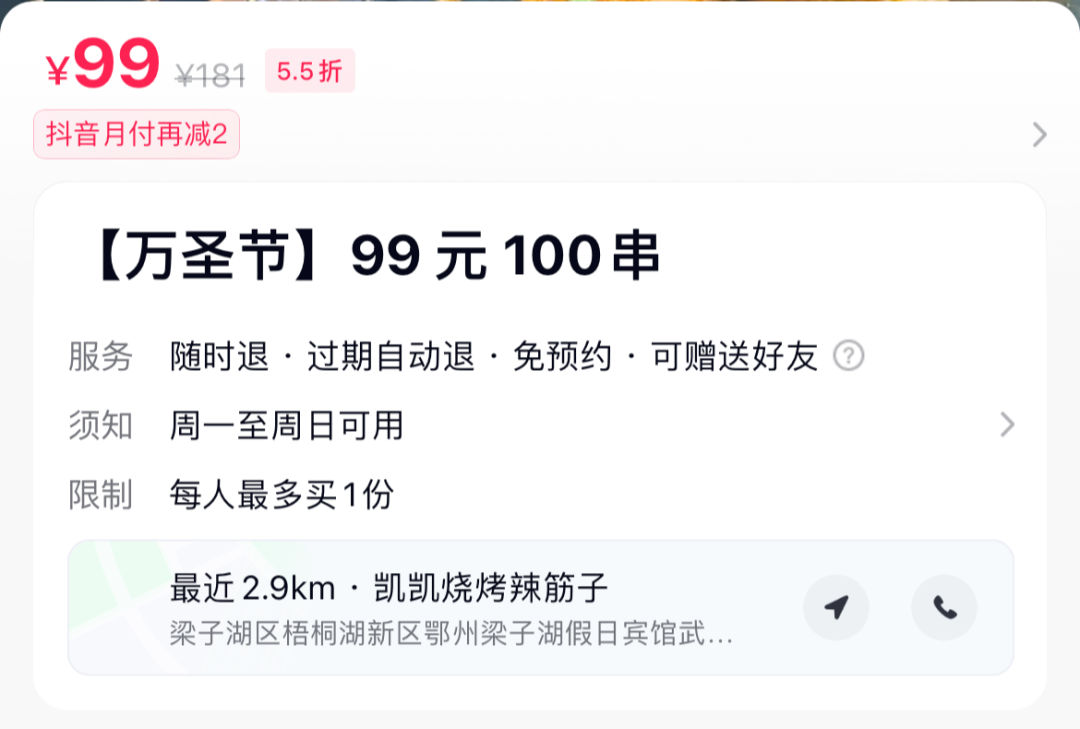This screenshot has width=1080, height=729.
Task: Open the 抖音月付再减2 discount details
Action: (137, 134)
